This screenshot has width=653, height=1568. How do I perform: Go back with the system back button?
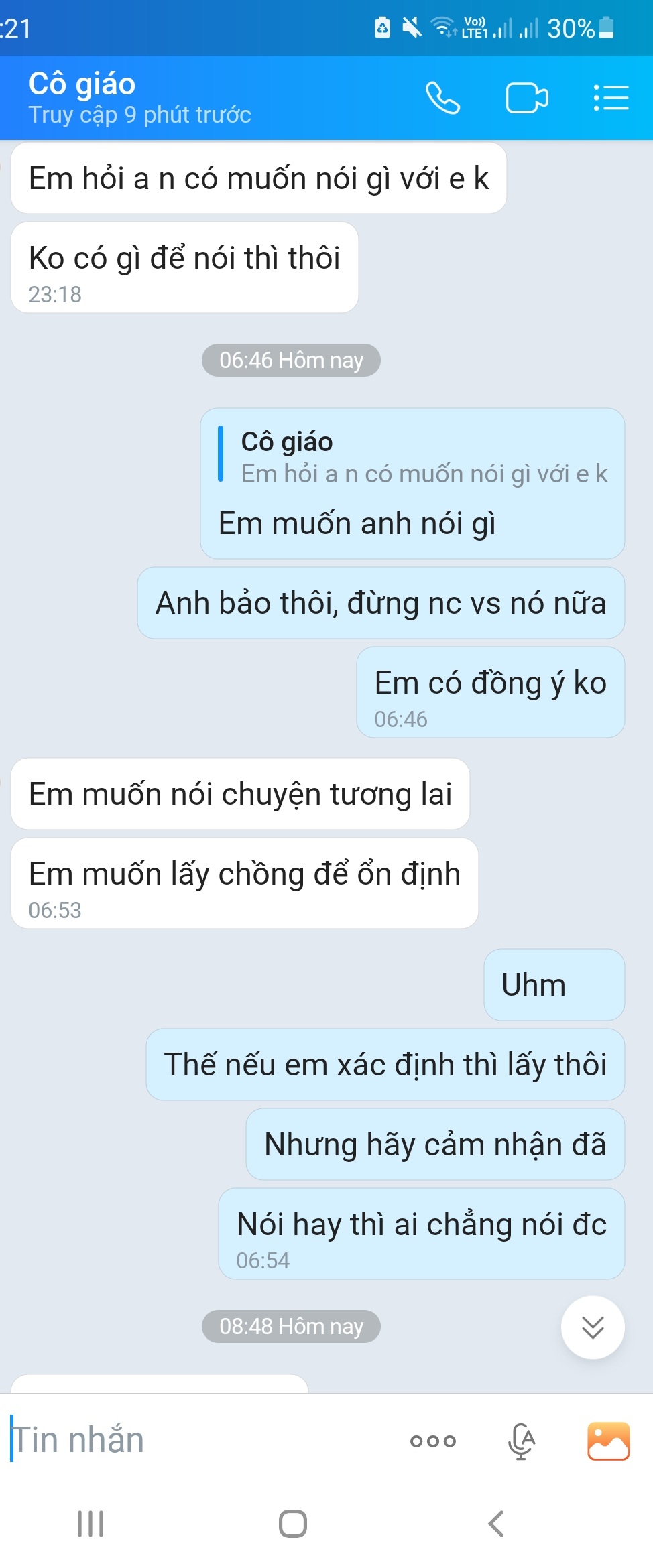495,1524
